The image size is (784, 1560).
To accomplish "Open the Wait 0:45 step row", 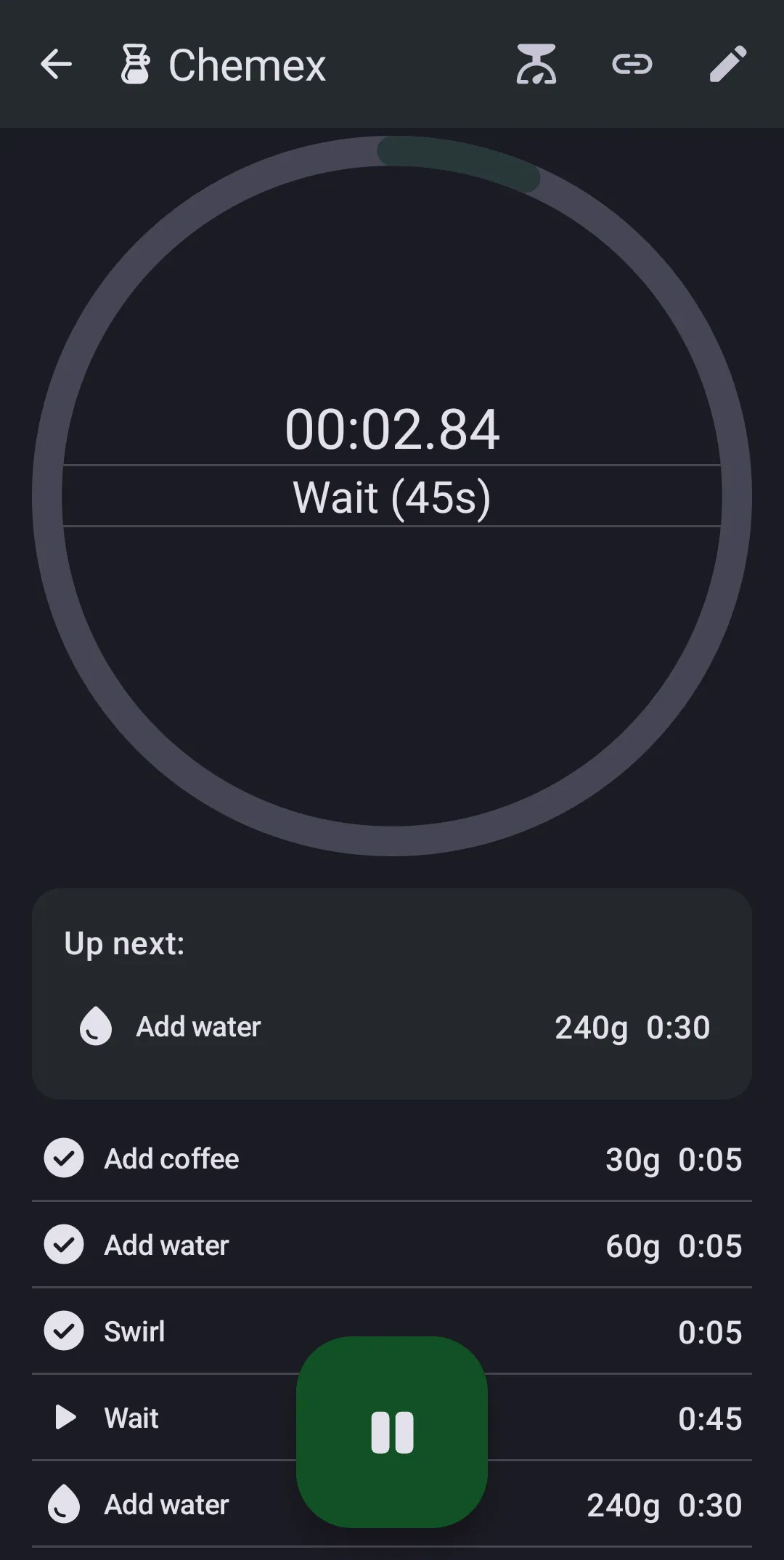I will tap(181, 1418).
